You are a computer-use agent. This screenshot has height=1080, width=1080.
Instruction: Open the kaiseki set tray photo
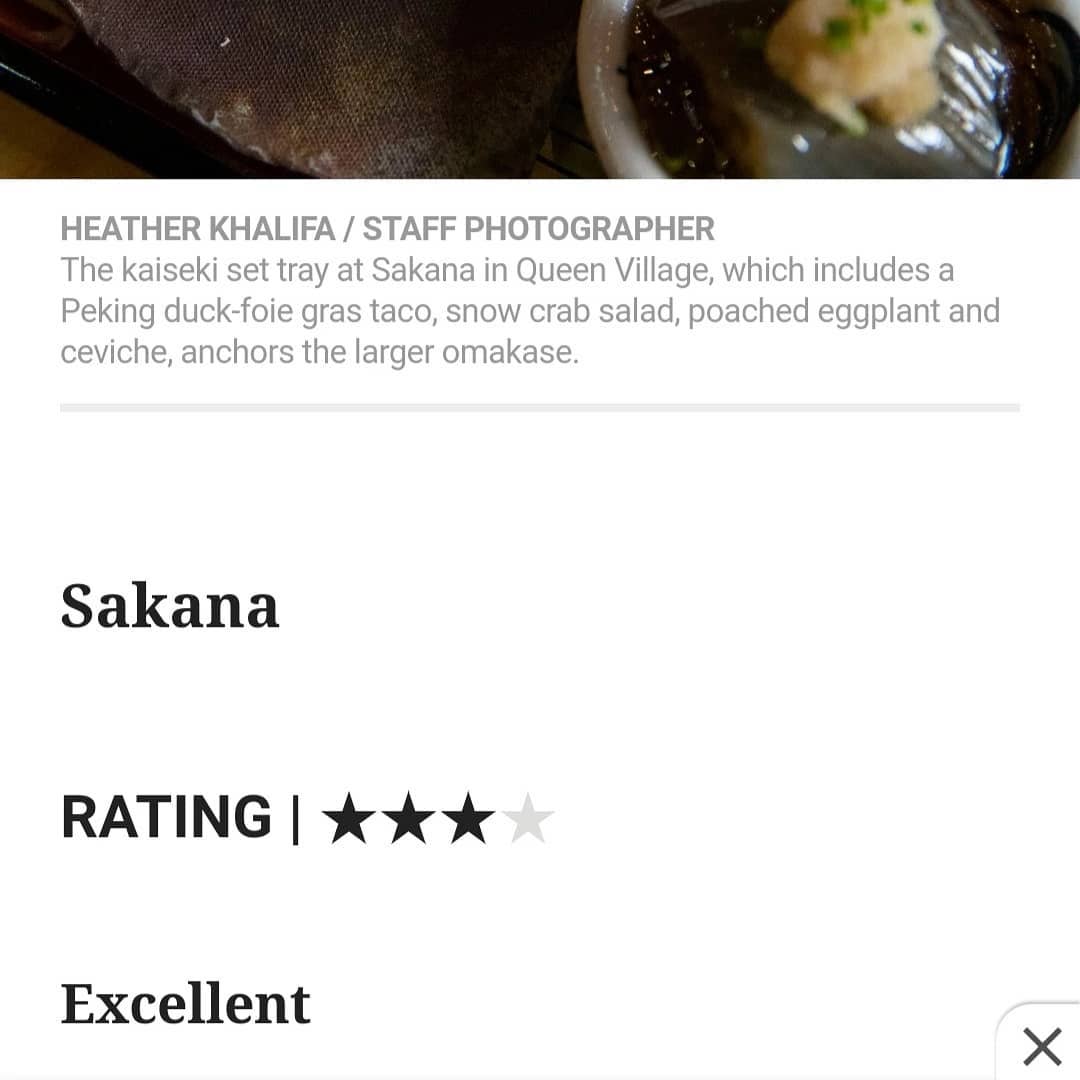540,88
